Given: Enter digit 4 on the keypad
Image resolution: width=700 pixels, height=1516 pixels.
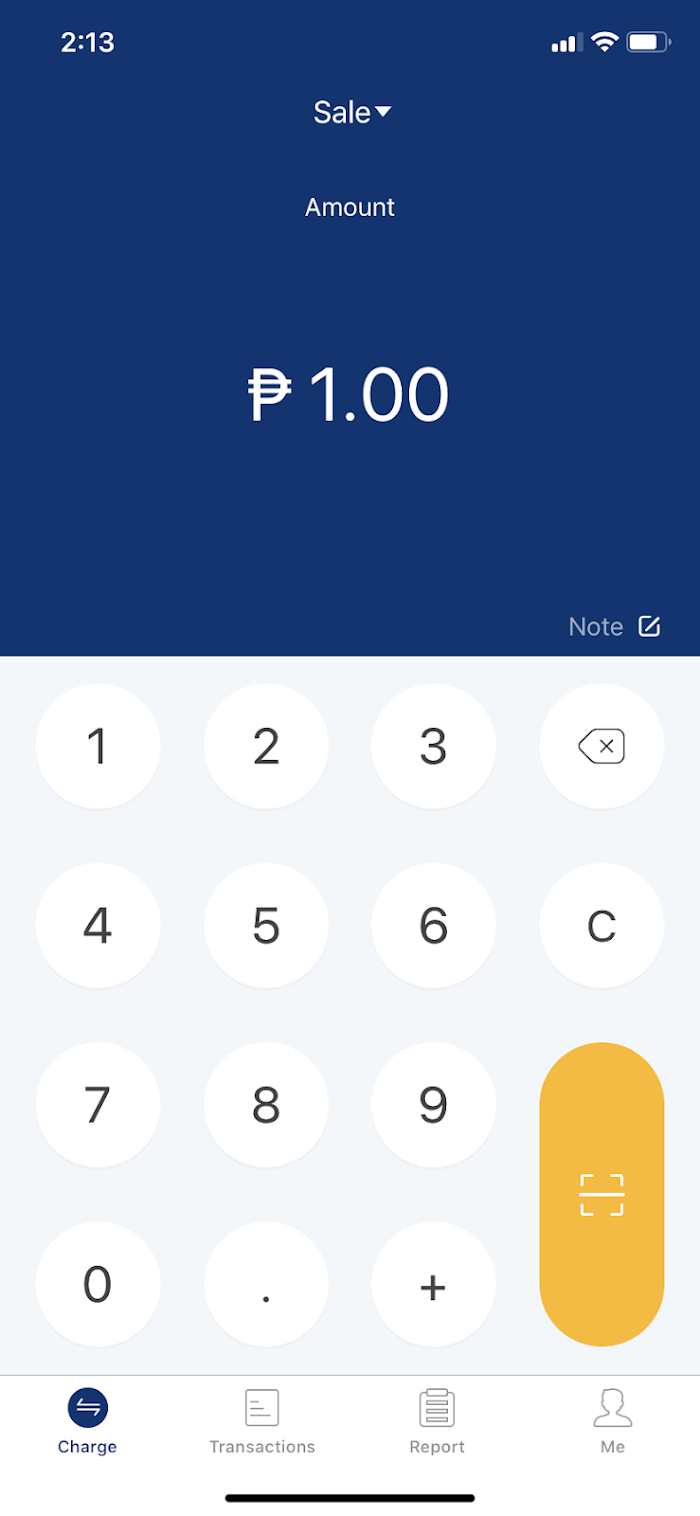Looking at the screenshot, I should pyautogui.click(x=98, y=926).
